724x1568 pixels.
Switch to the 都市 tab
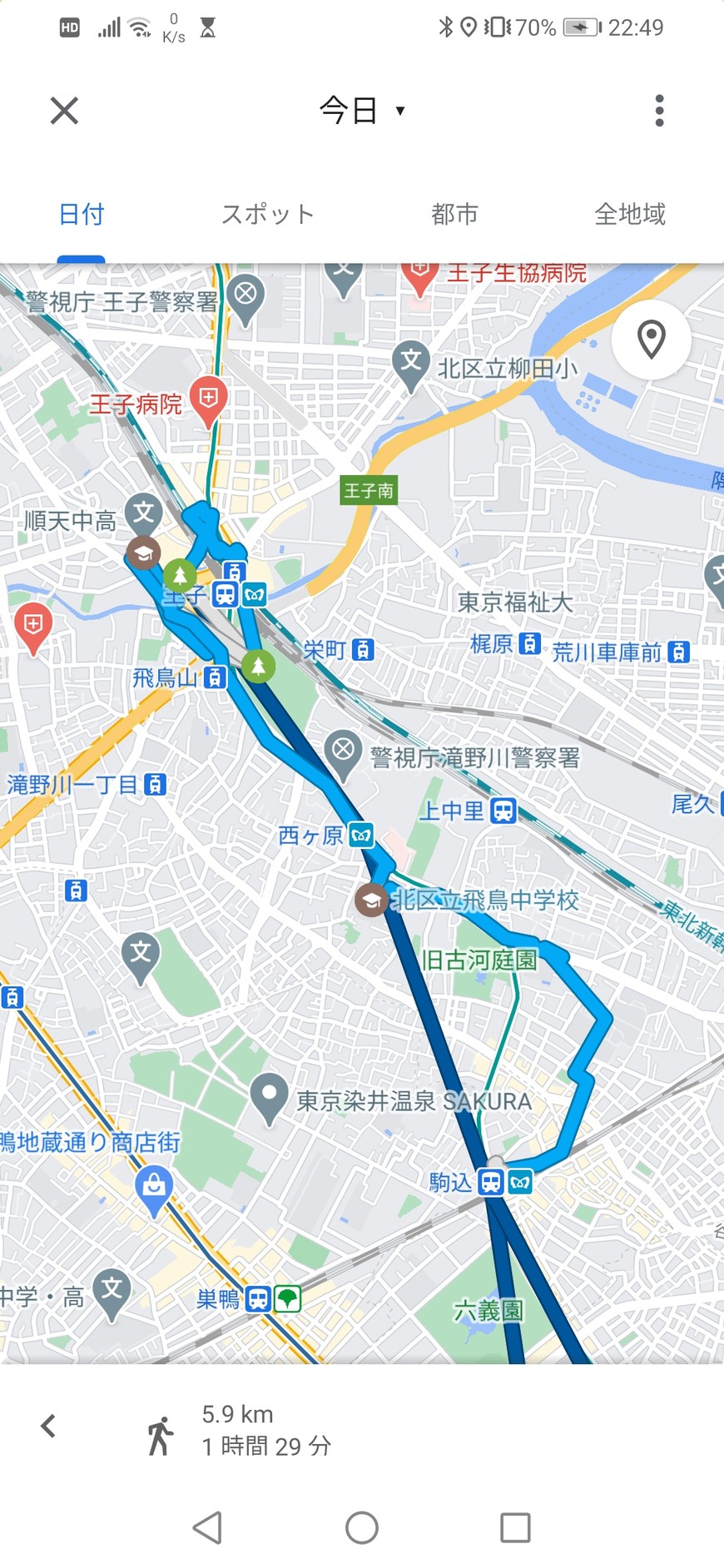[454, 214]
